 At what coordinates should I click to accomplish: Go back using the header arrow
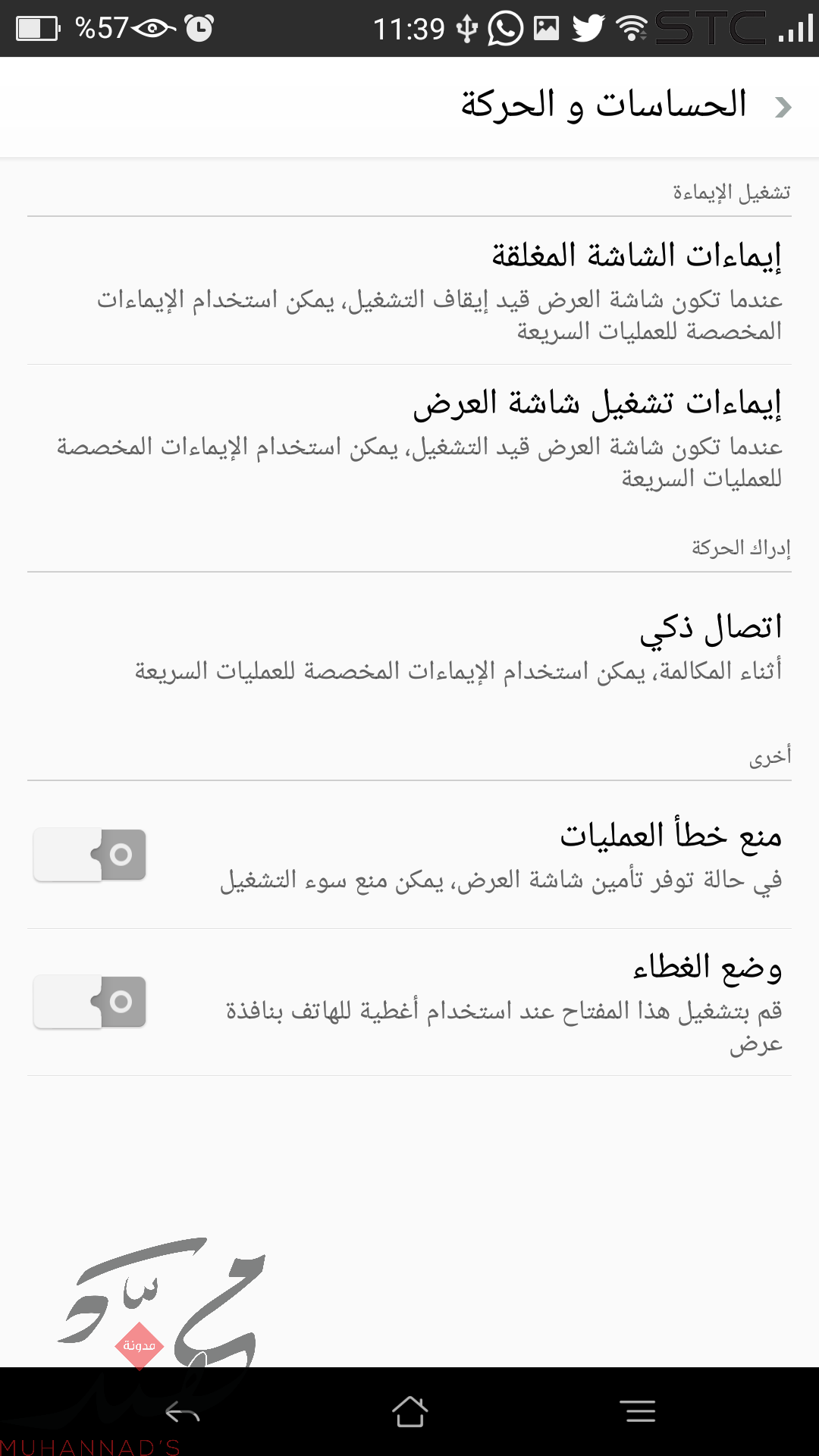783,107
